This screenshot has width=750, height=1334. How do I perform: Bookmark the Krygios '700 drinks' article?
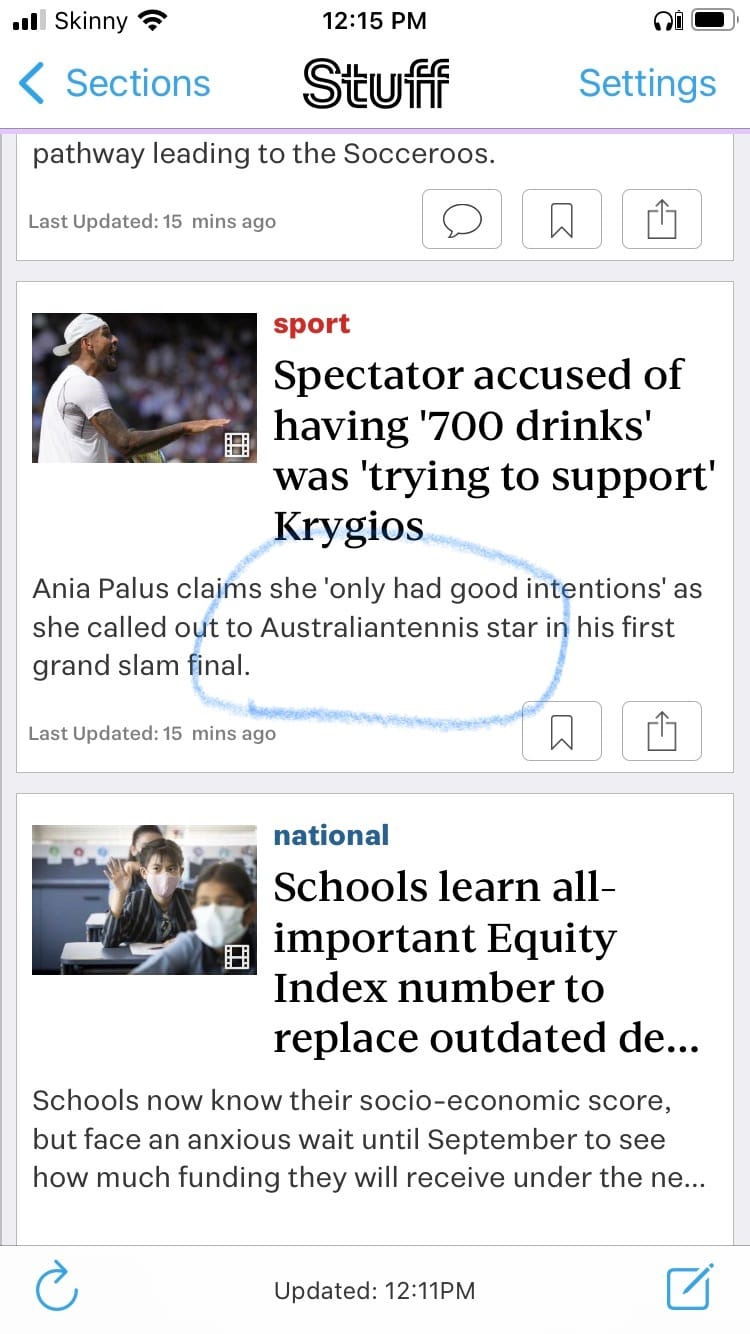(562, 731)
